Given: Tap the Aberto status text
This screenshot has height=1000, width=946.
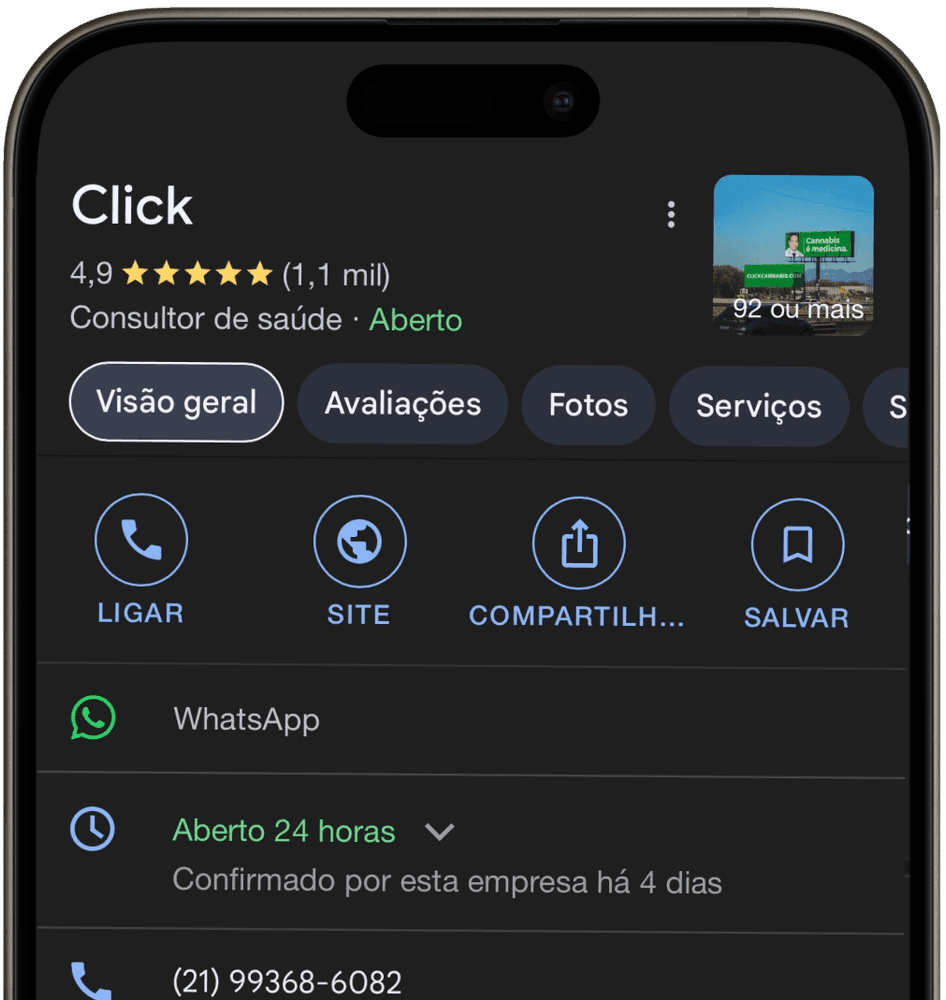Looking at the screenshot, I should click(x=415, y=319).
